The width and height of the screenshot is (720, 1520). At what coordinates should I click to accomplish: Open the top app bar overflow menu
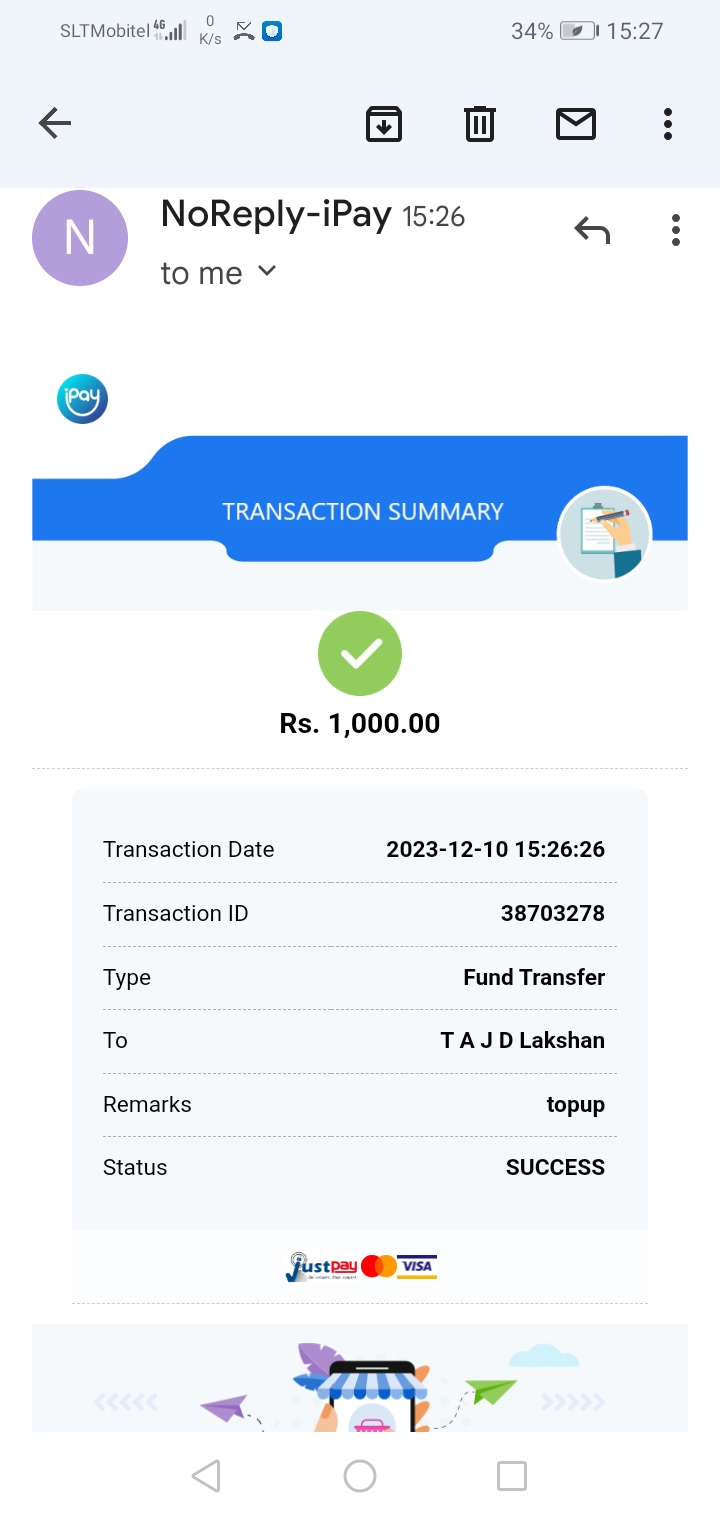coord(668,124)
